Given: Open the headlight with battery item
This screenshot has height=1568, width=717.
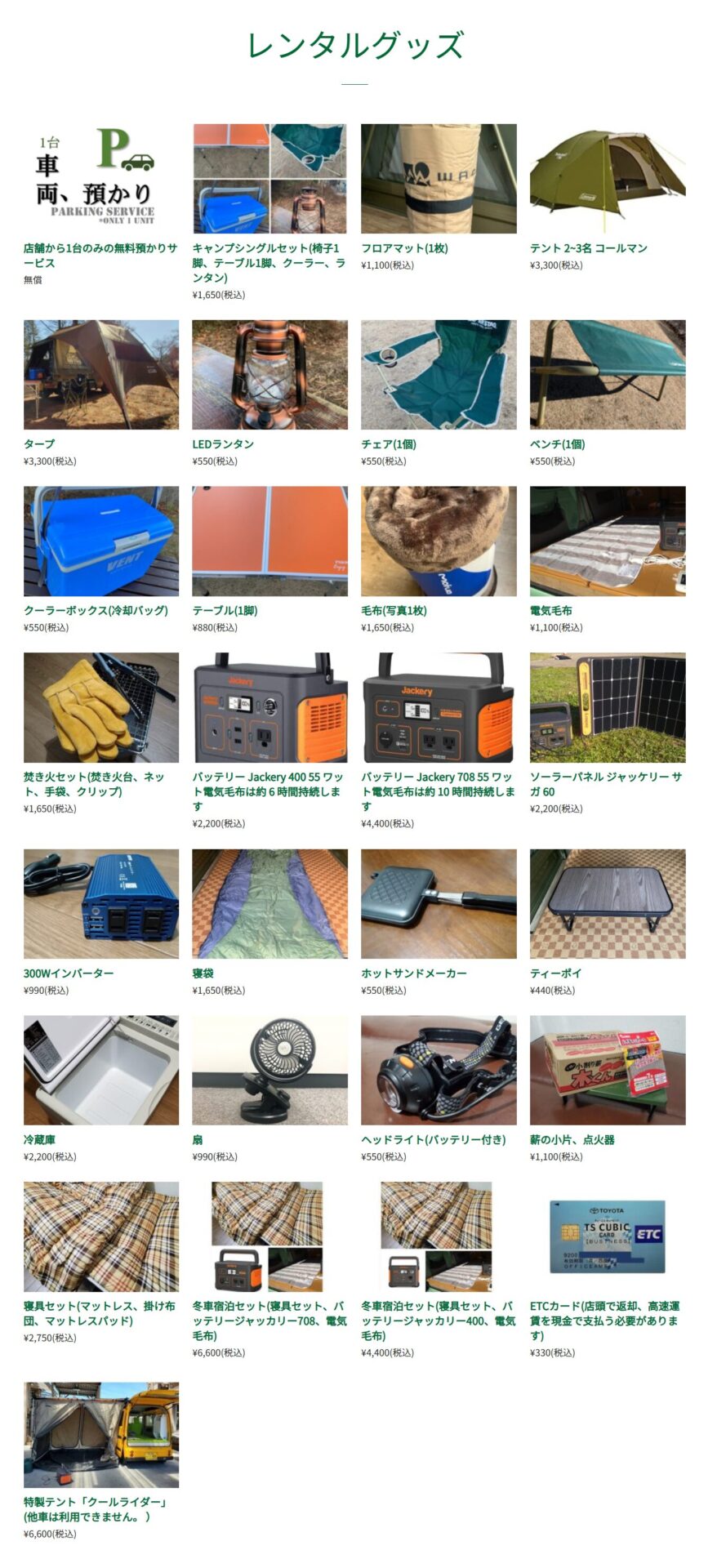Looking at the screenshot, I should click(439, 1070).
